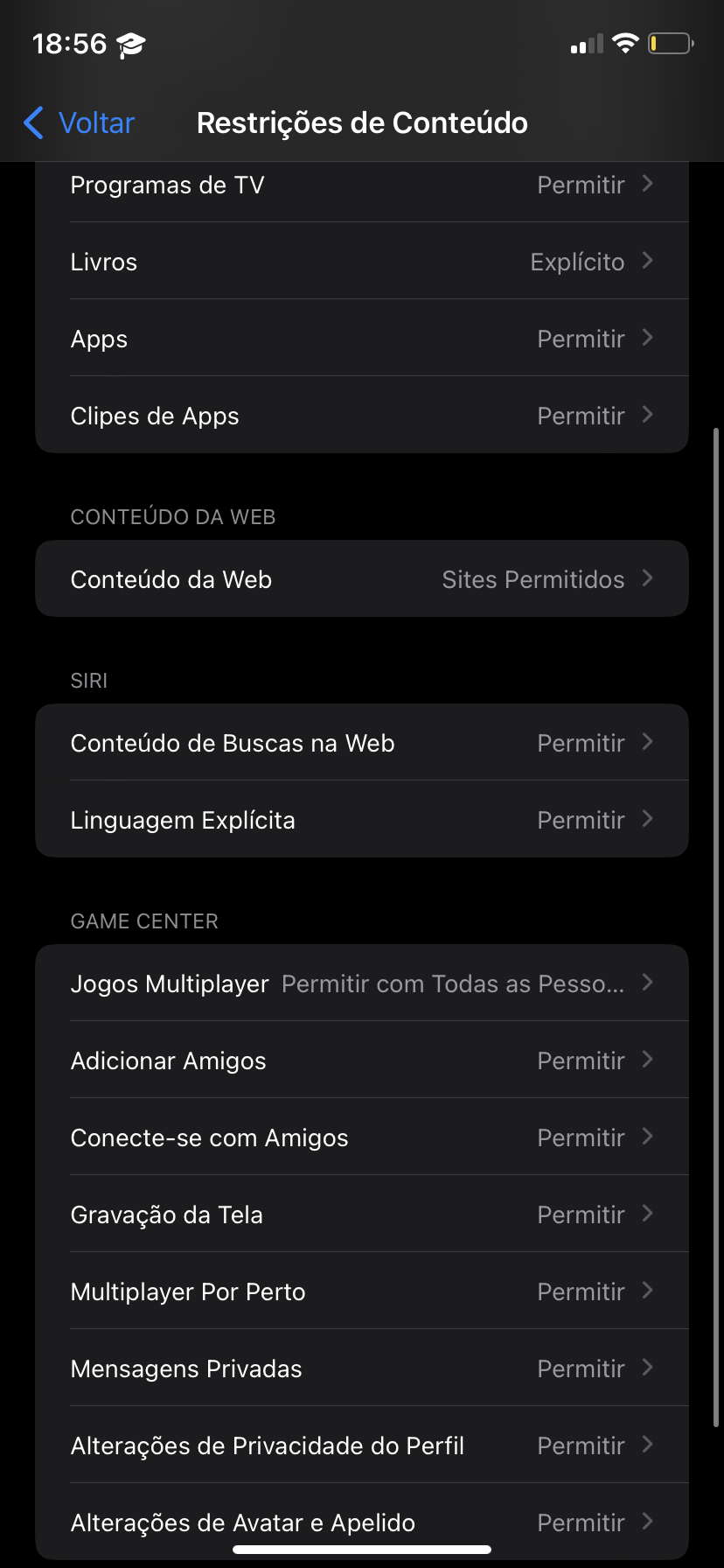Viewport: 724px width, 1568px height.
Task: Change the Linguagem Explícita setting
Action: tap(362, 820)
